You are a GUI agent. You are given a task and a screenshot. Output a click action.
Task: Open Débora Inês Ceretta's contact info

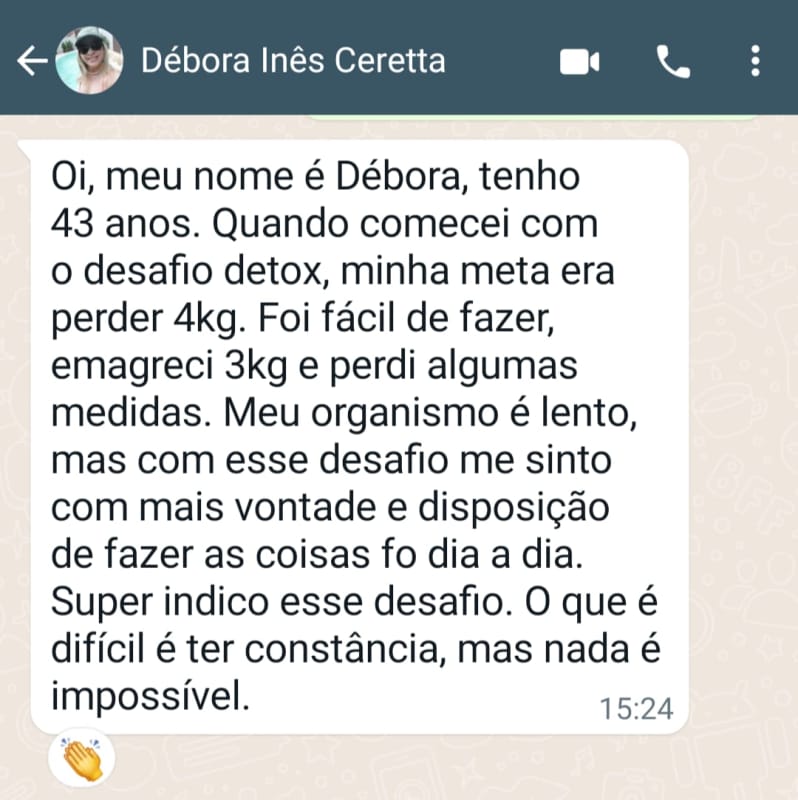click(x=293, y=61)
